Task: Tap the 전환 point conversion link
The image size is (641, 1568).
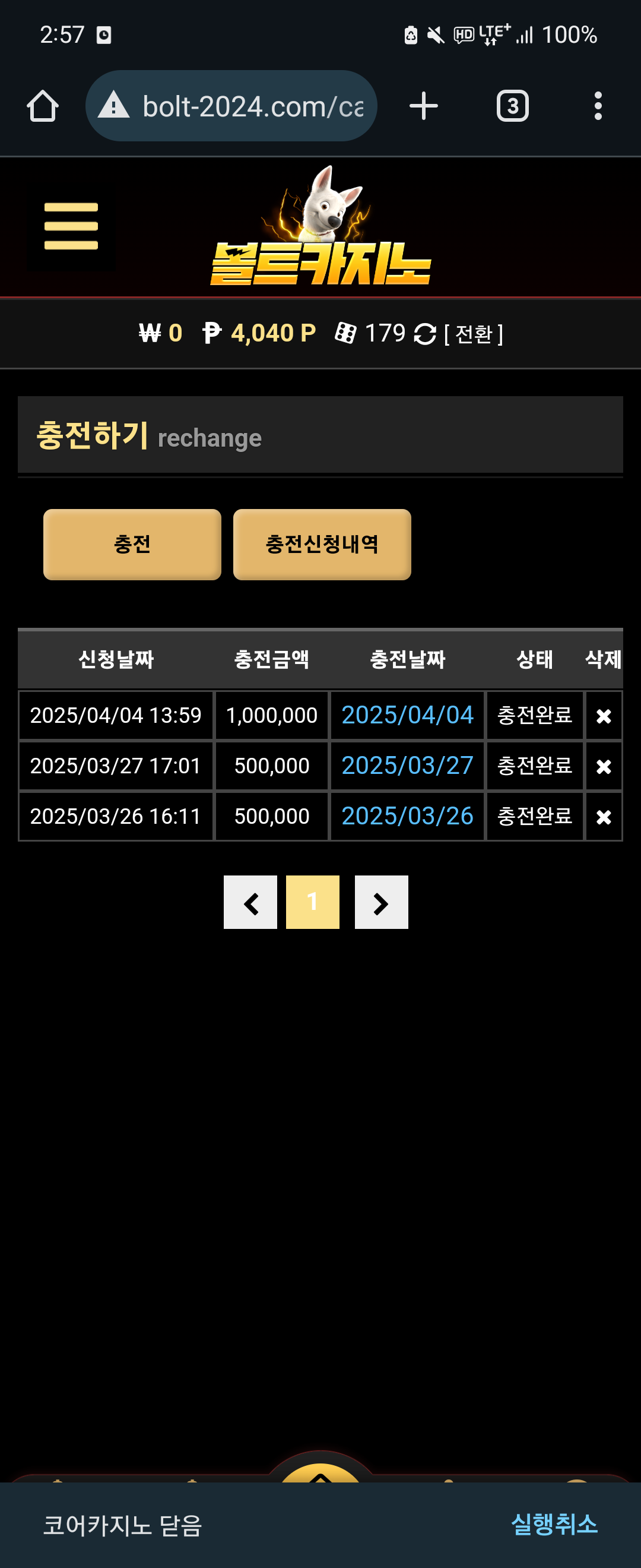Action: click(x=473, y=334)
